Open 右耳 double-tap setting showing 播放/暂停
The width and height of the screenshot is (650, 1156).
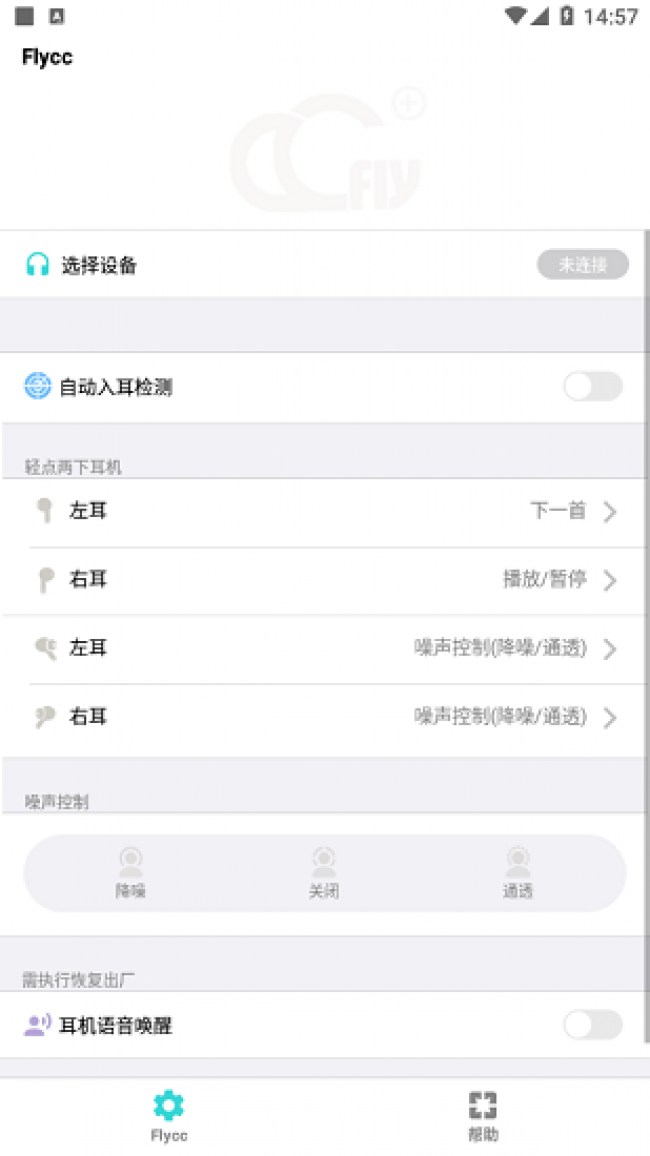[323, 580]
